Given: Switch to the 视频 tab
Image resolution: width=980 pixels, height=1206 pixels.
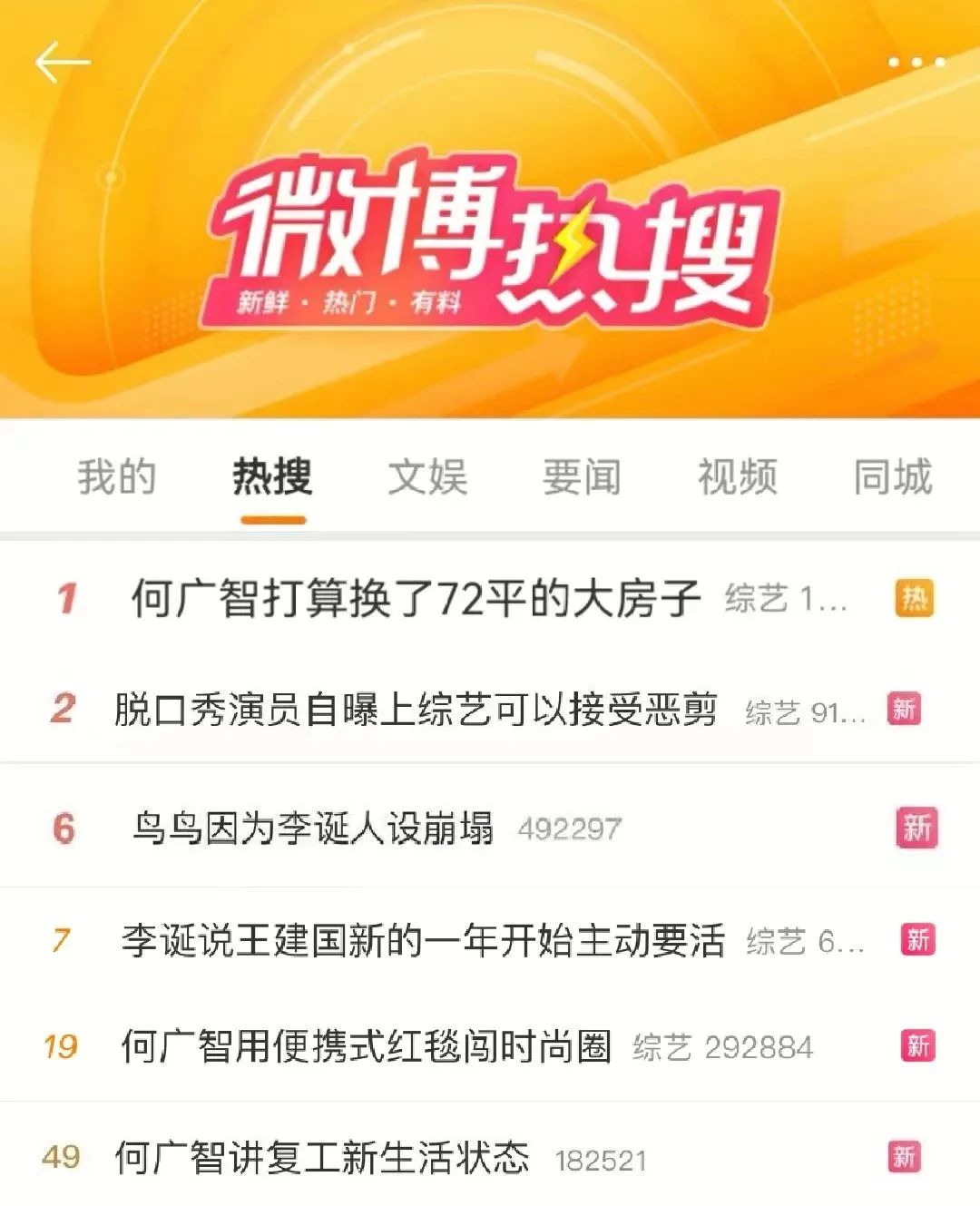Looking at the screenshot, I should point(737,476).
